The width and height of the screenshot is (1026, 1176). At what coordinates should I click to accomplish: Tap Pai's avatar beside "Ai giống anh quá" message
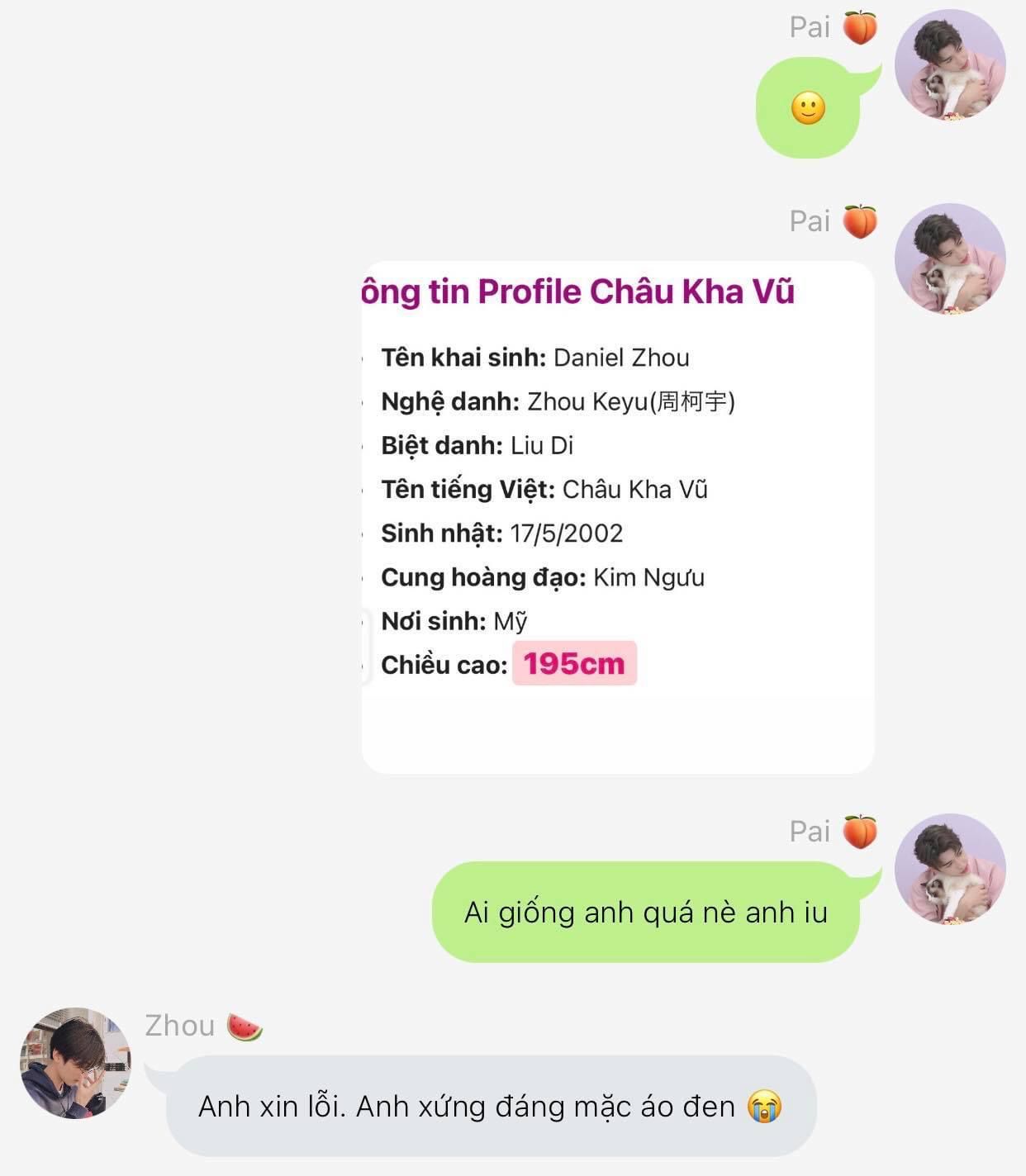click(950, 869)
